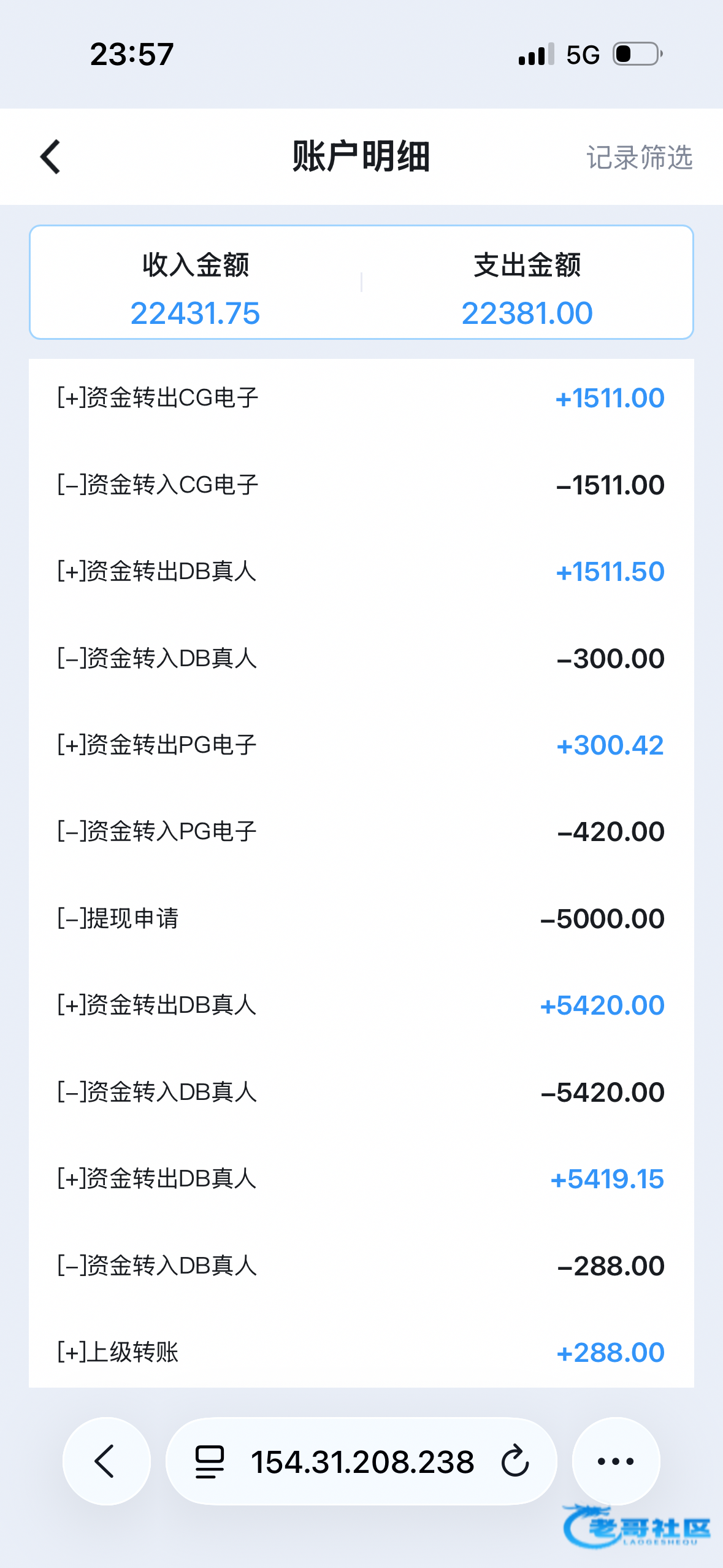Open the browser's three-dot menu

tap(616, 1461)
